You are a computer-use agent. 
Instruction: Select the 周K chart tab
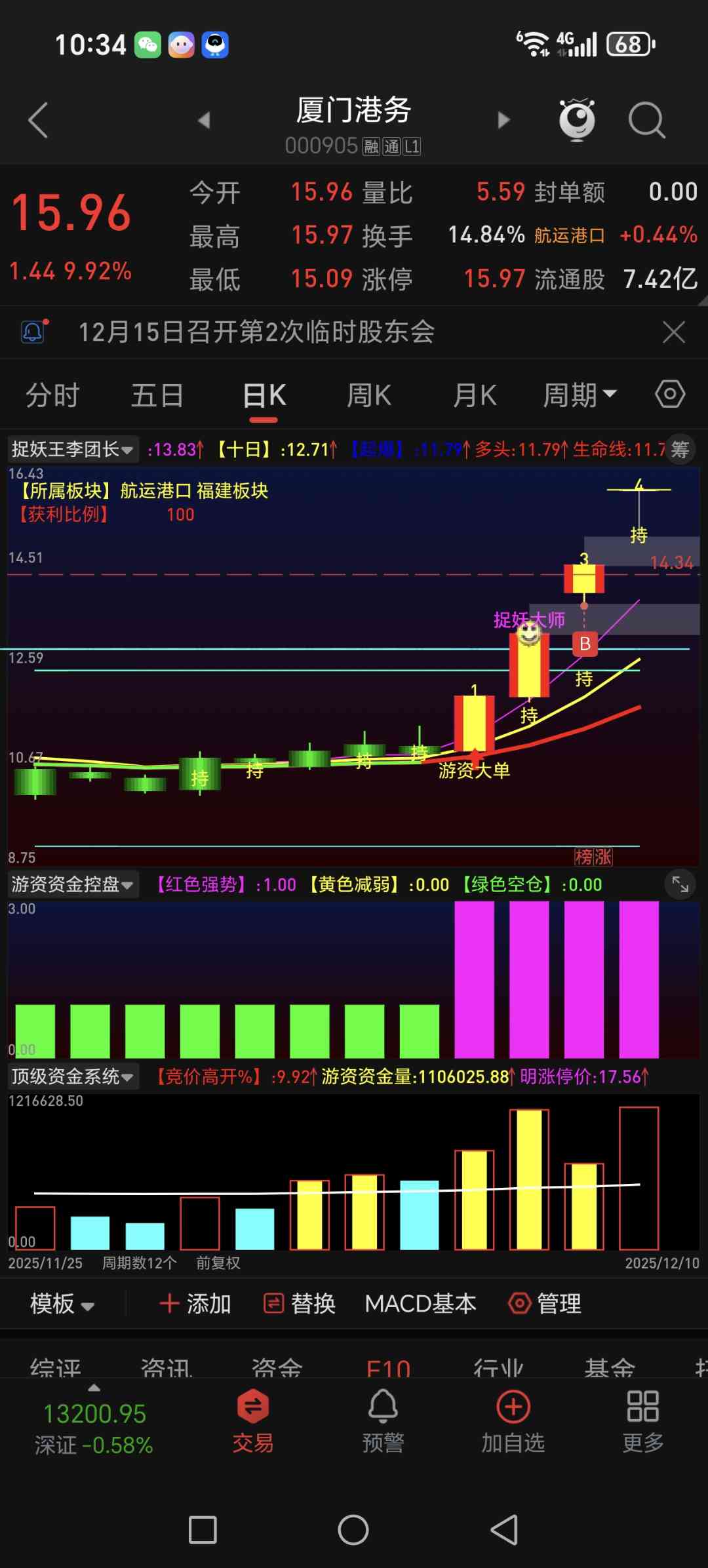pyautogui.click(x=369, y=396)
